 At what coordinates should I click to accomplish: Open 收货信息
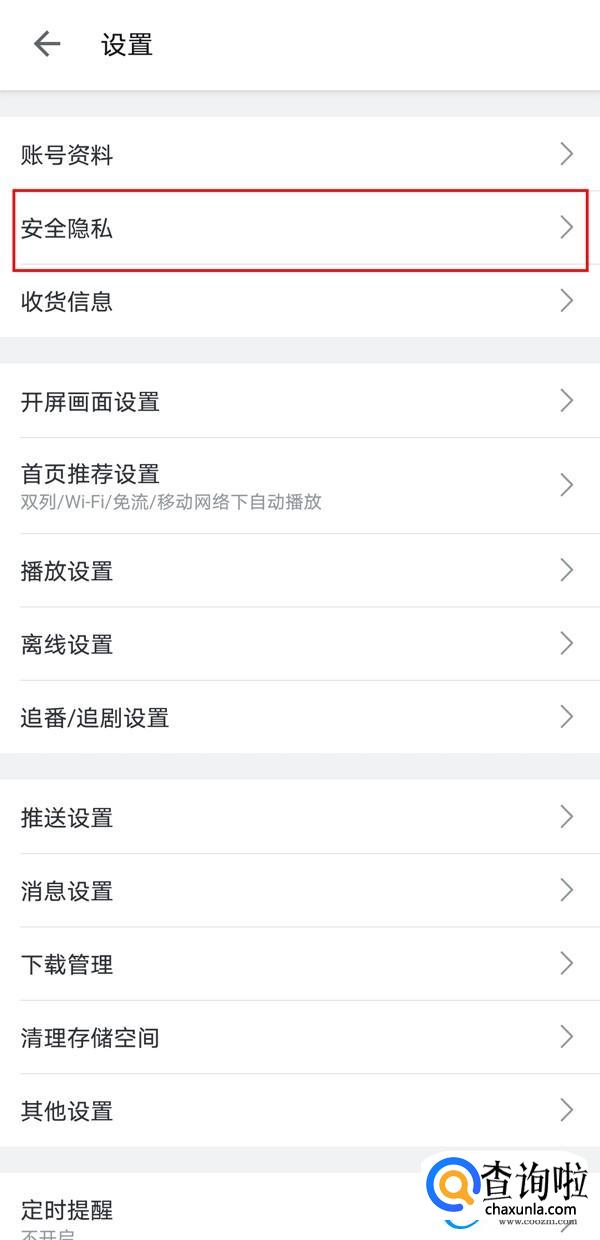coord(300,301)
